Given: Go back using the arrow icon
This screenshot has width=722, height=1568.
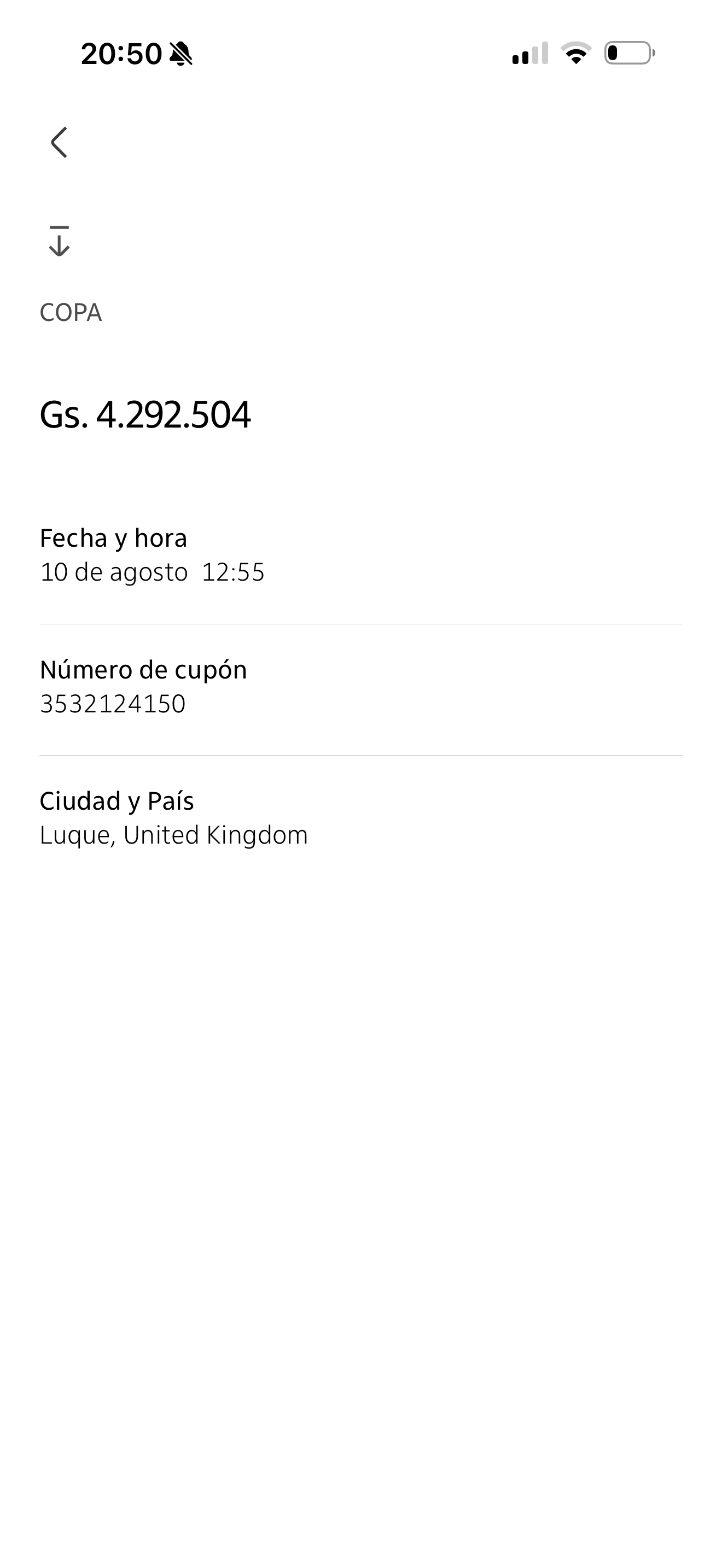Looking at the screenshot, I should click(59, 143).
